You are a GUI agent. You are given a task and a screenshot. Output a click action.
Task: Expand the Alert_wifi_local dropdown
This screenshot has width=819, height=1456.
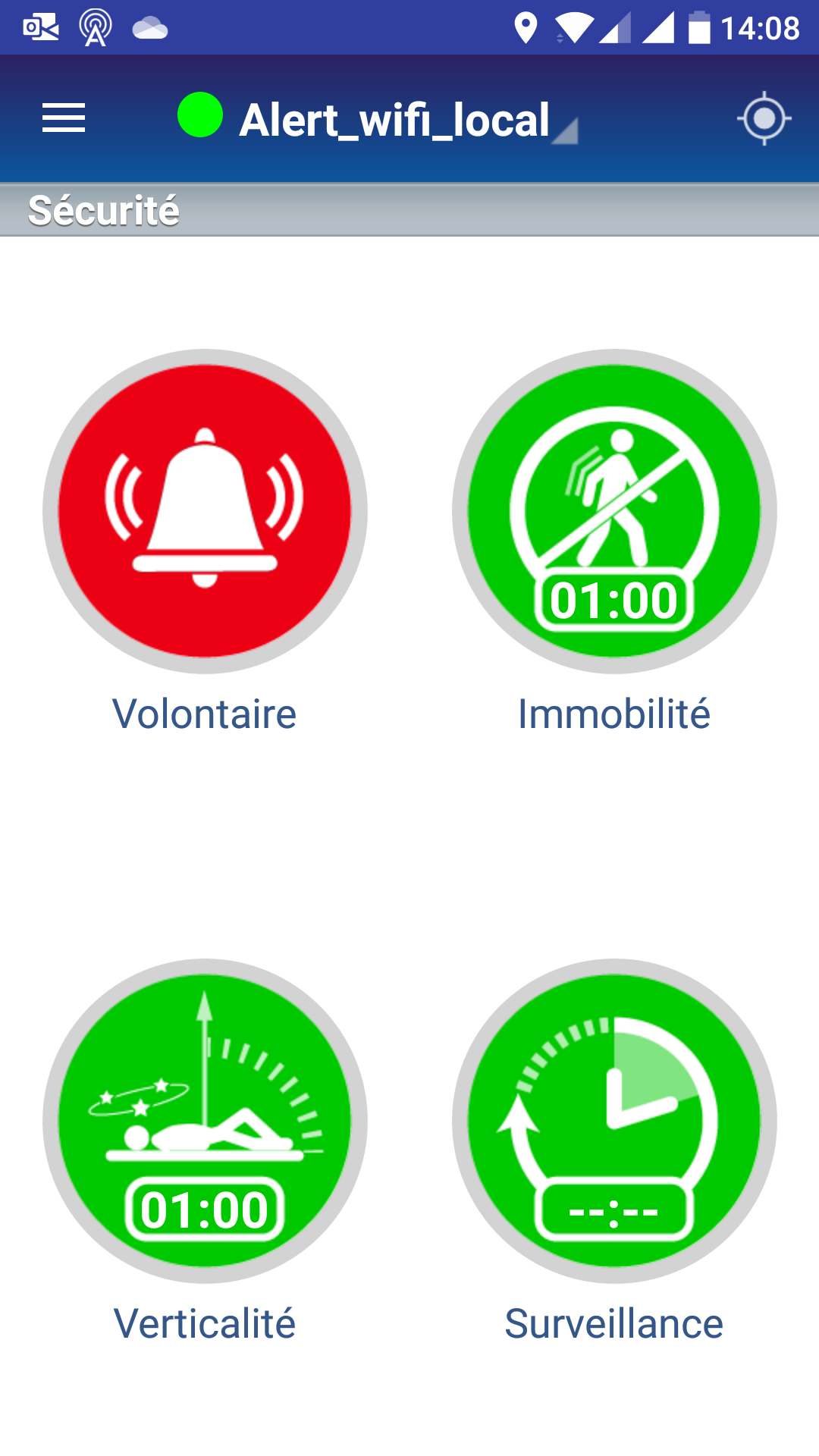[394, 120]
